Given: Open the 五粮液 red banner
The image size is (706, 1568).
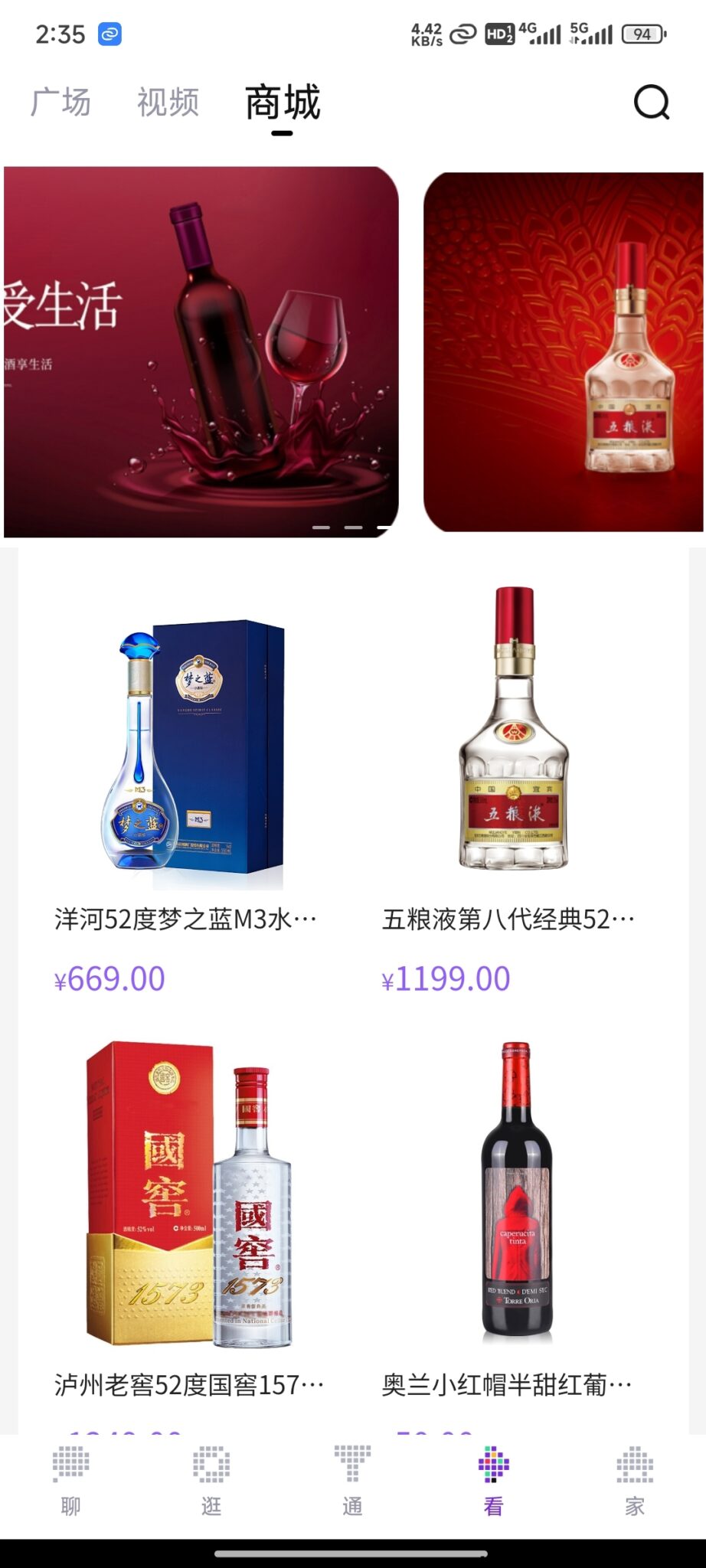Looking at the screenshot, I should pos(564,352).
